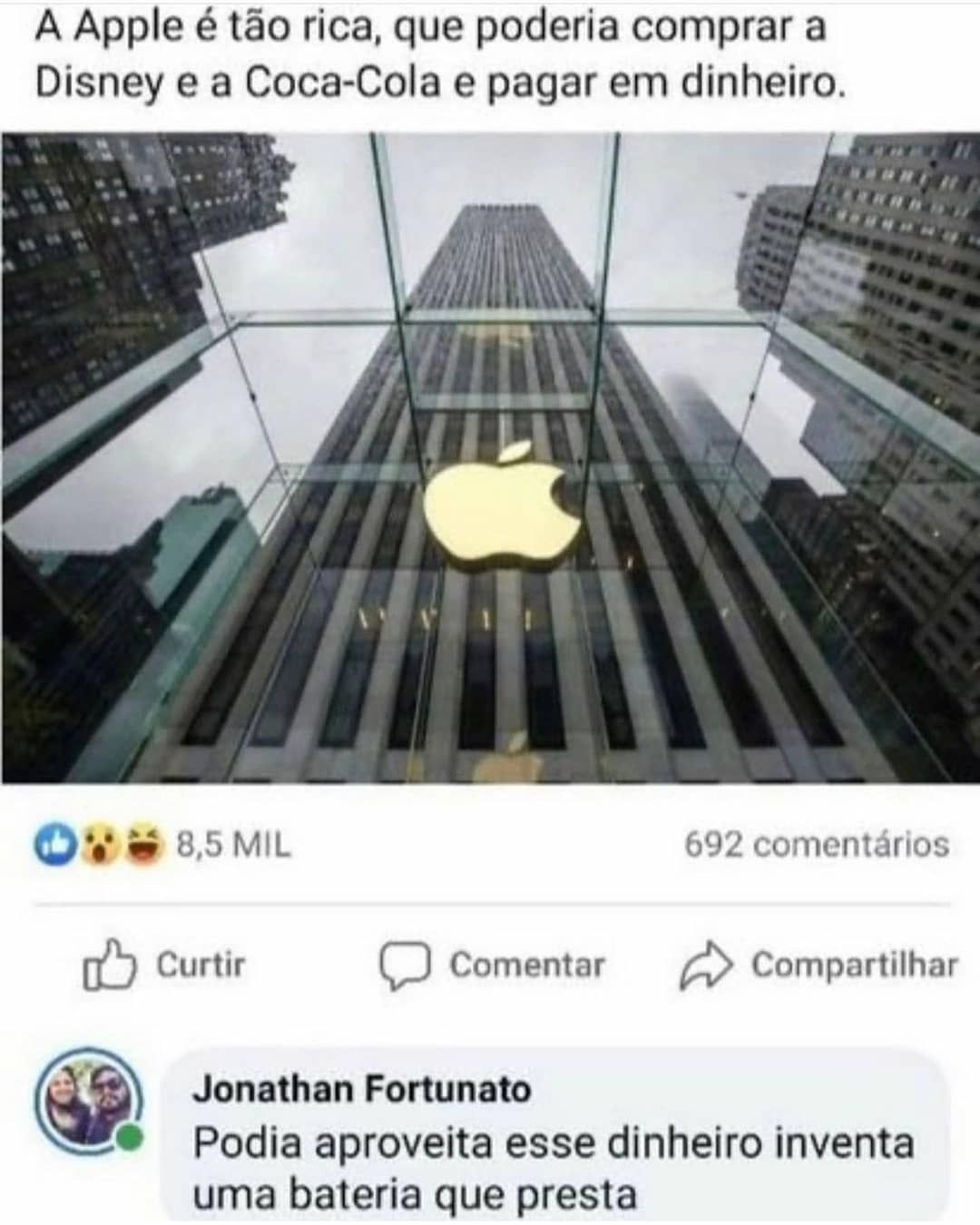The image size is (980, 1225).
Task: Open the Apple building photo
Action: (490, 458)
